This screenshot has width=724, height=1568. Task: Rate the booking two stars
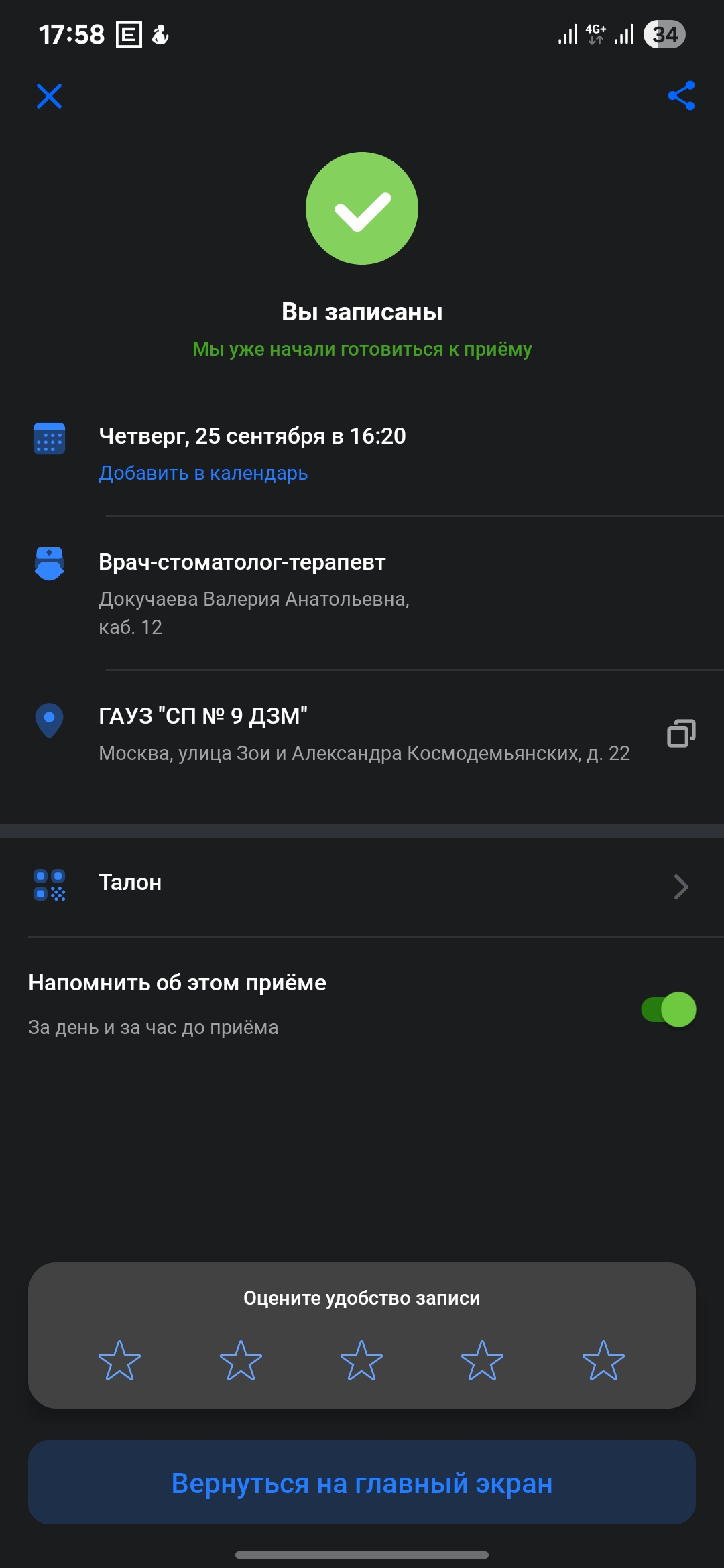[x=241, y=1361]
